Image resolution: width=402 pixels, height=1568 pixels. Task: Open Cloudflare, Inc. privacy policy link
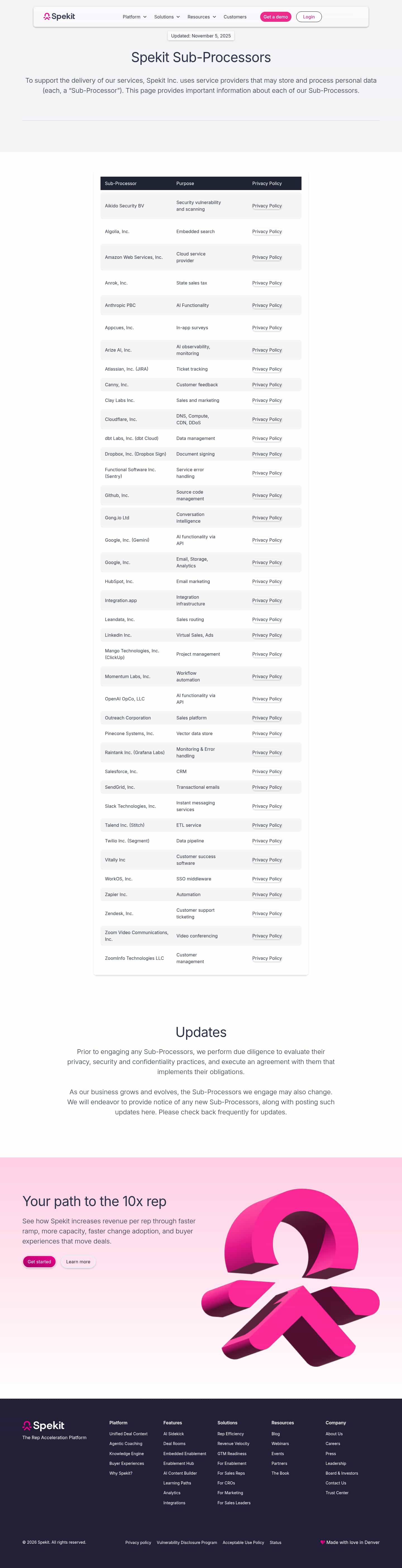(267, 420)
